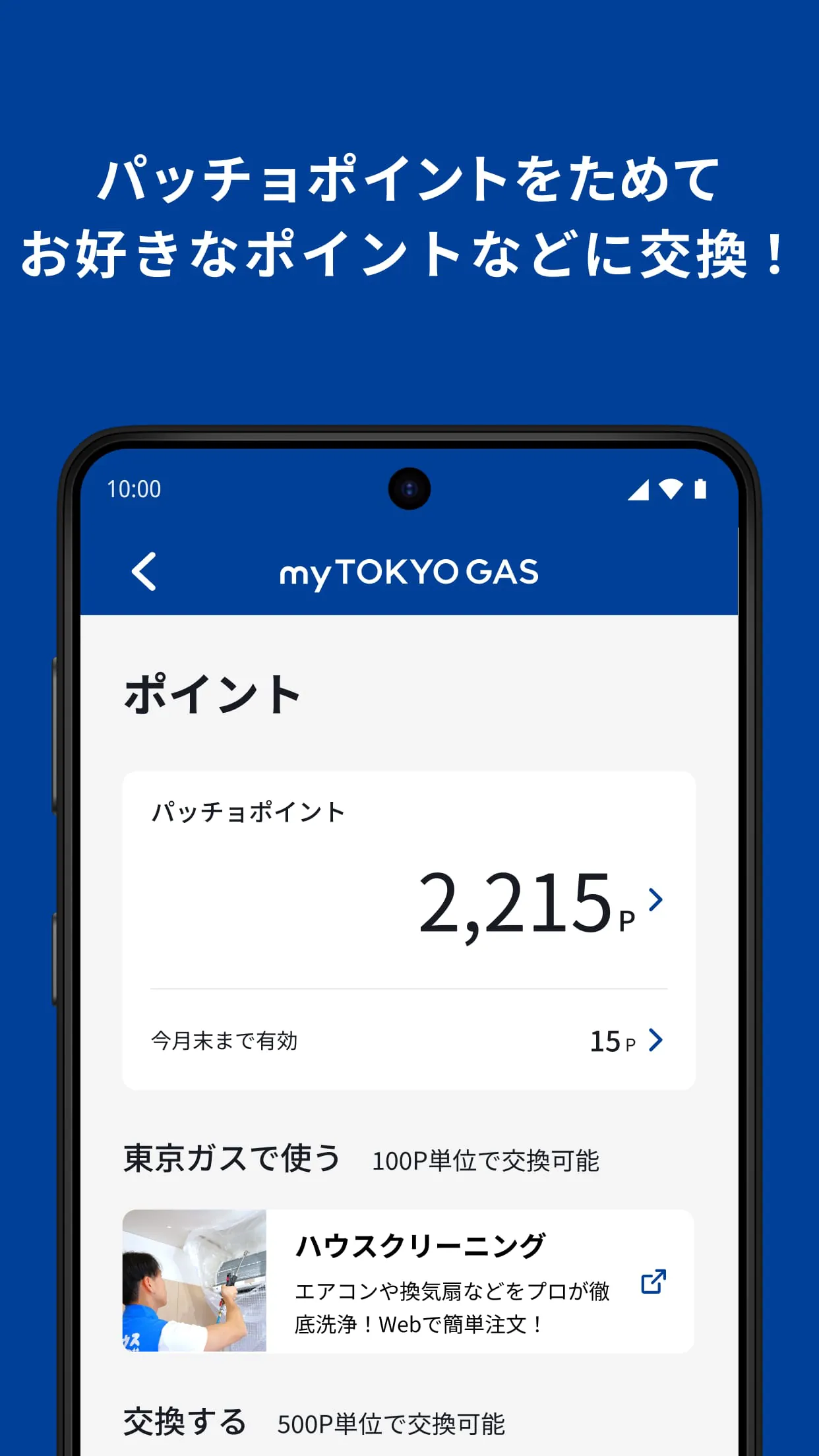
Task: Tap the back arrow in the header
Action: click(x=144, y=572)
